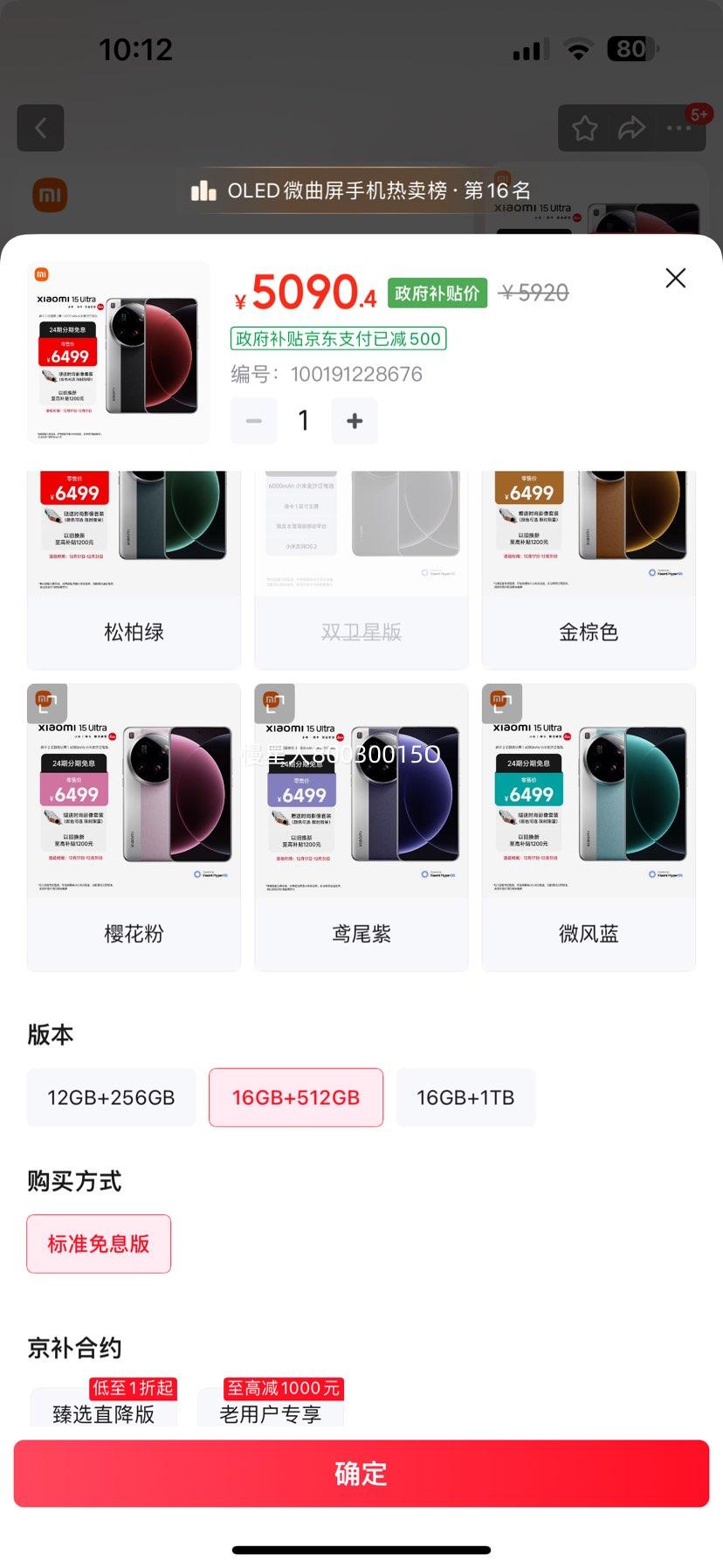Tap the minus icon to decrease quantity

coord(253,420)
